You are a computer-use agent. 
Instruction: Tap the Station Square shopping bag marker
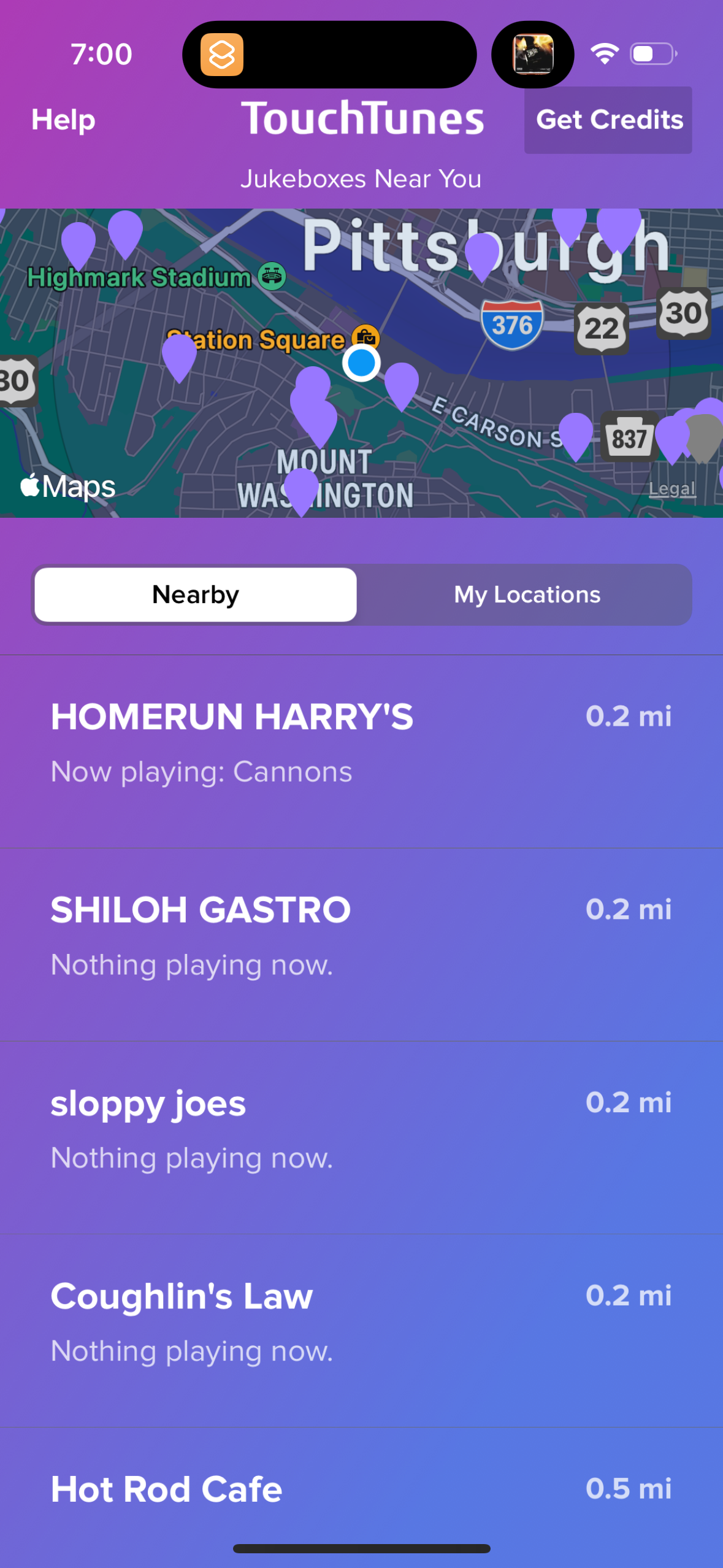(366, 336)
